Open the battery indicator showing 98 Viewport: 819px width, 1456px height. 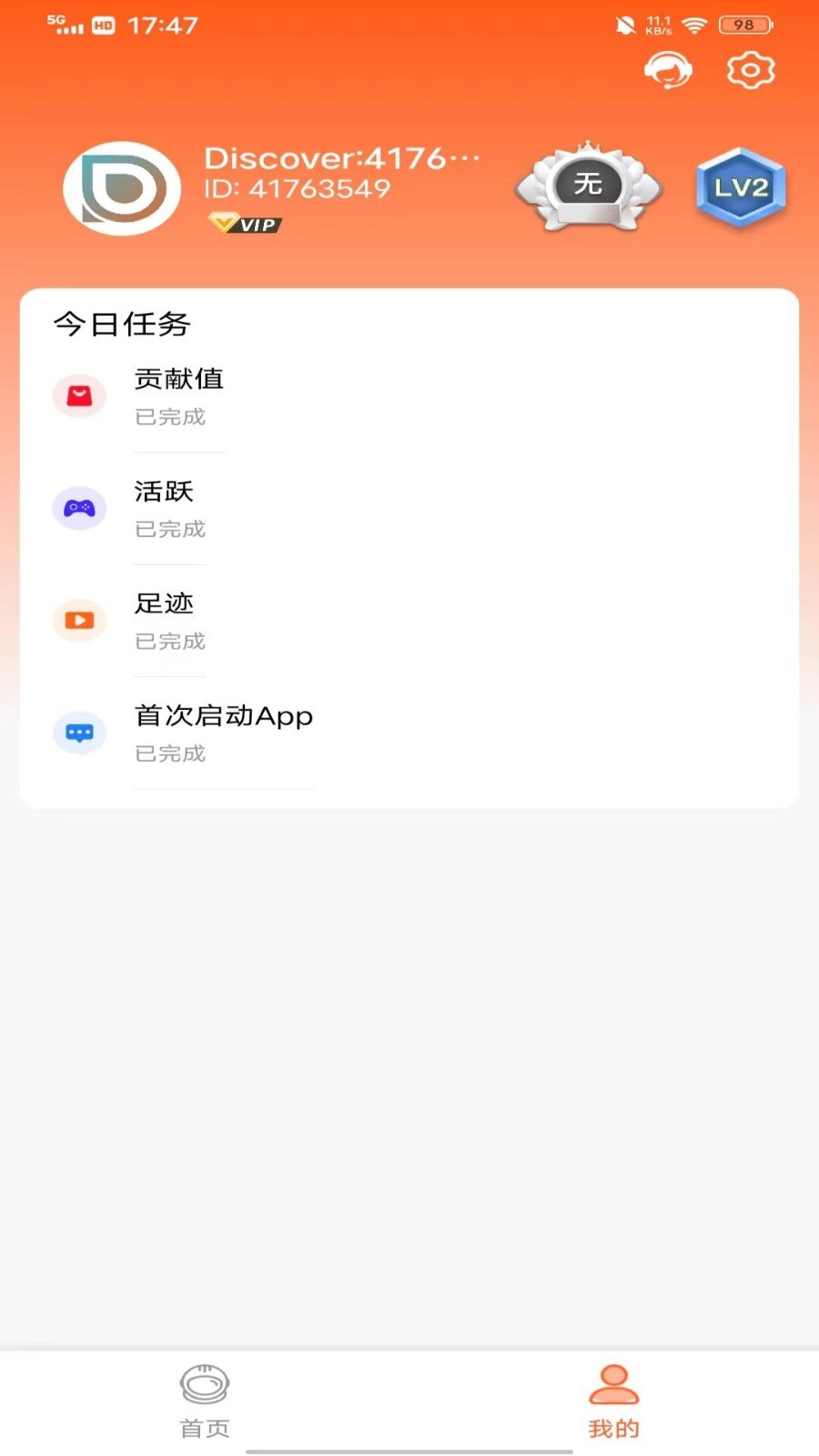coord(745,24)
